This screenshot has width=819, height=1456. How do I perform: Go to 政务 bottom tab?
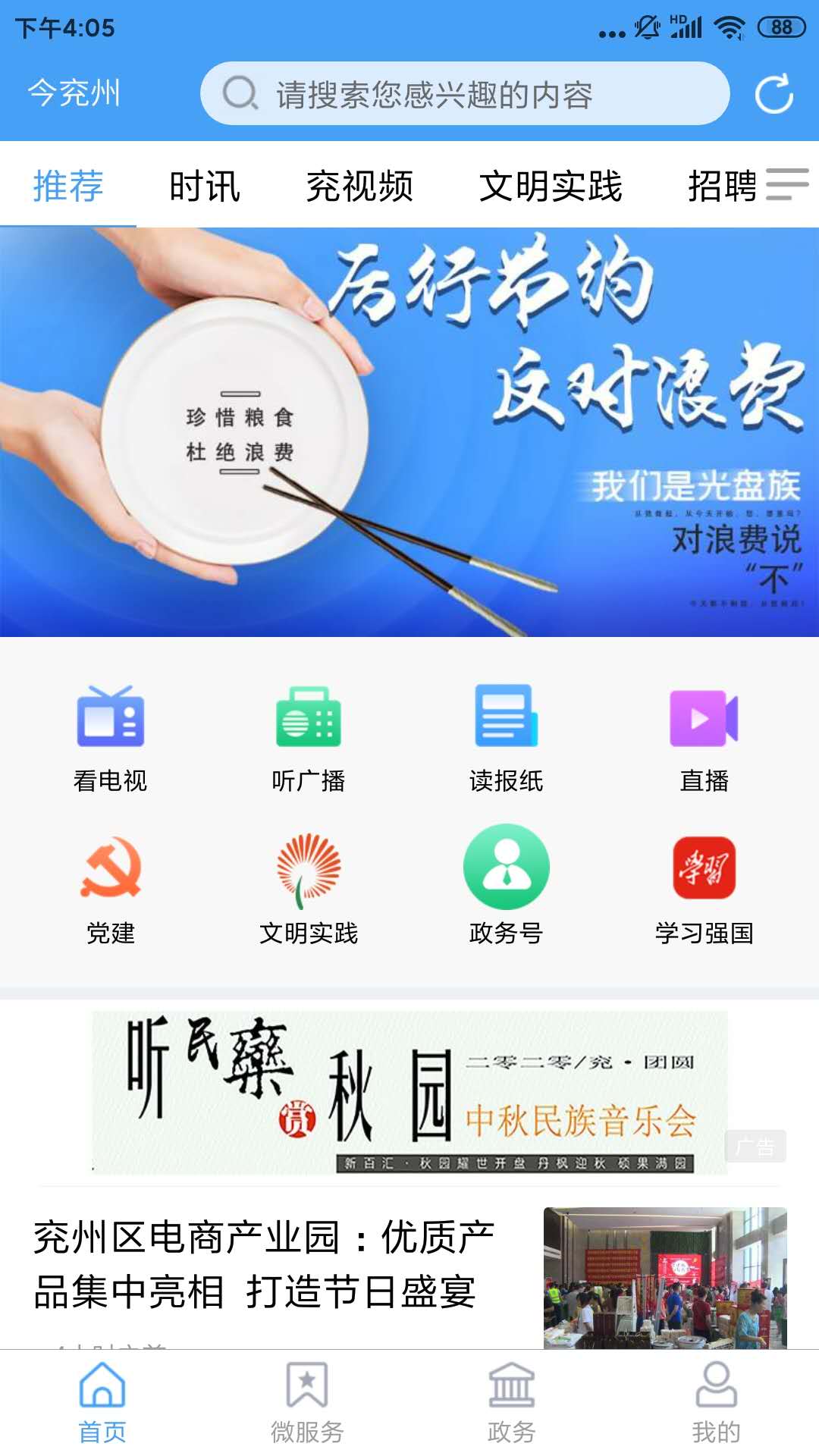click(512, 1403)
